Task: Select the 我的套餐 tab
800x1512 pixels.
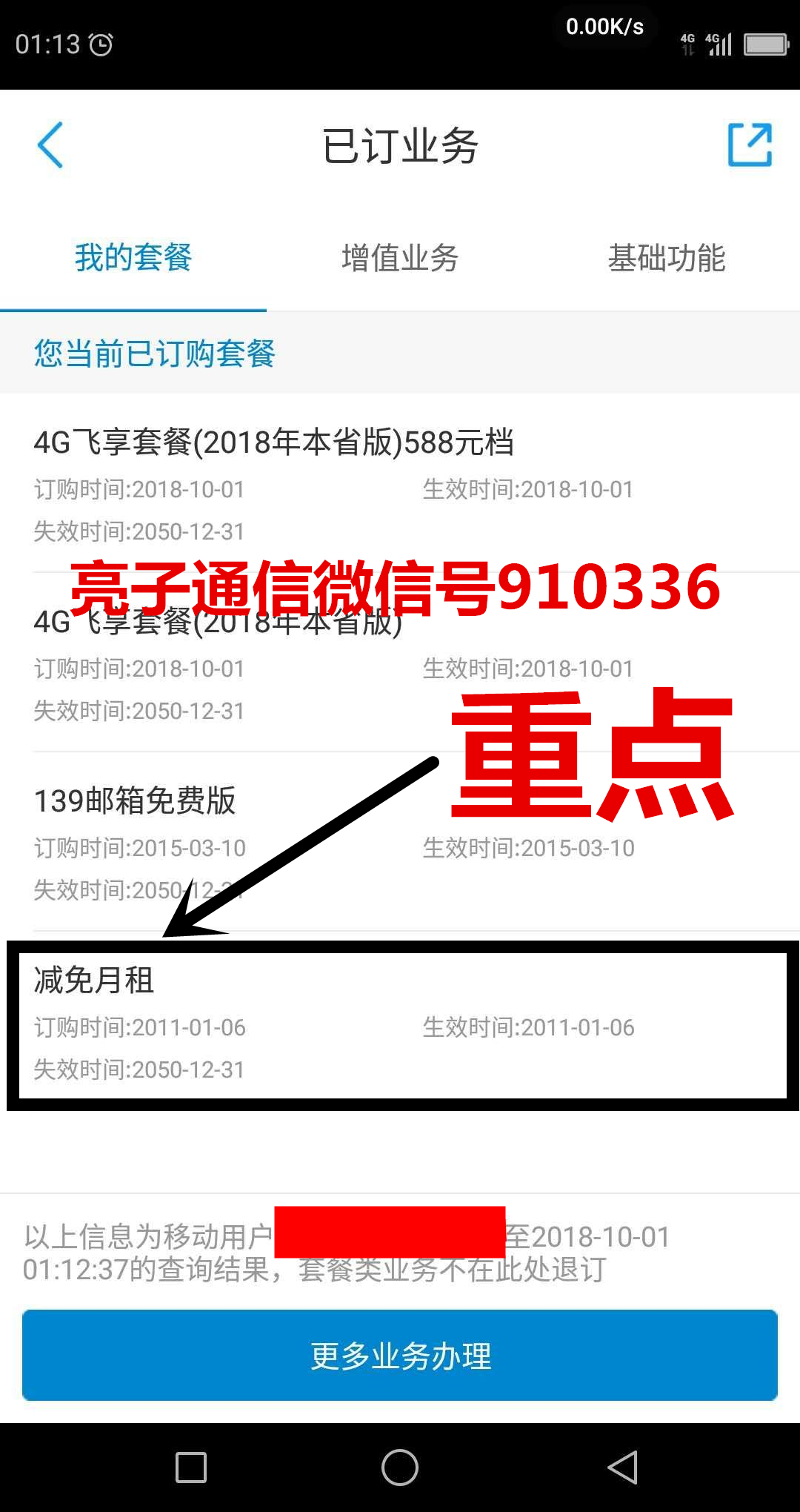Action: coord(133,258)
